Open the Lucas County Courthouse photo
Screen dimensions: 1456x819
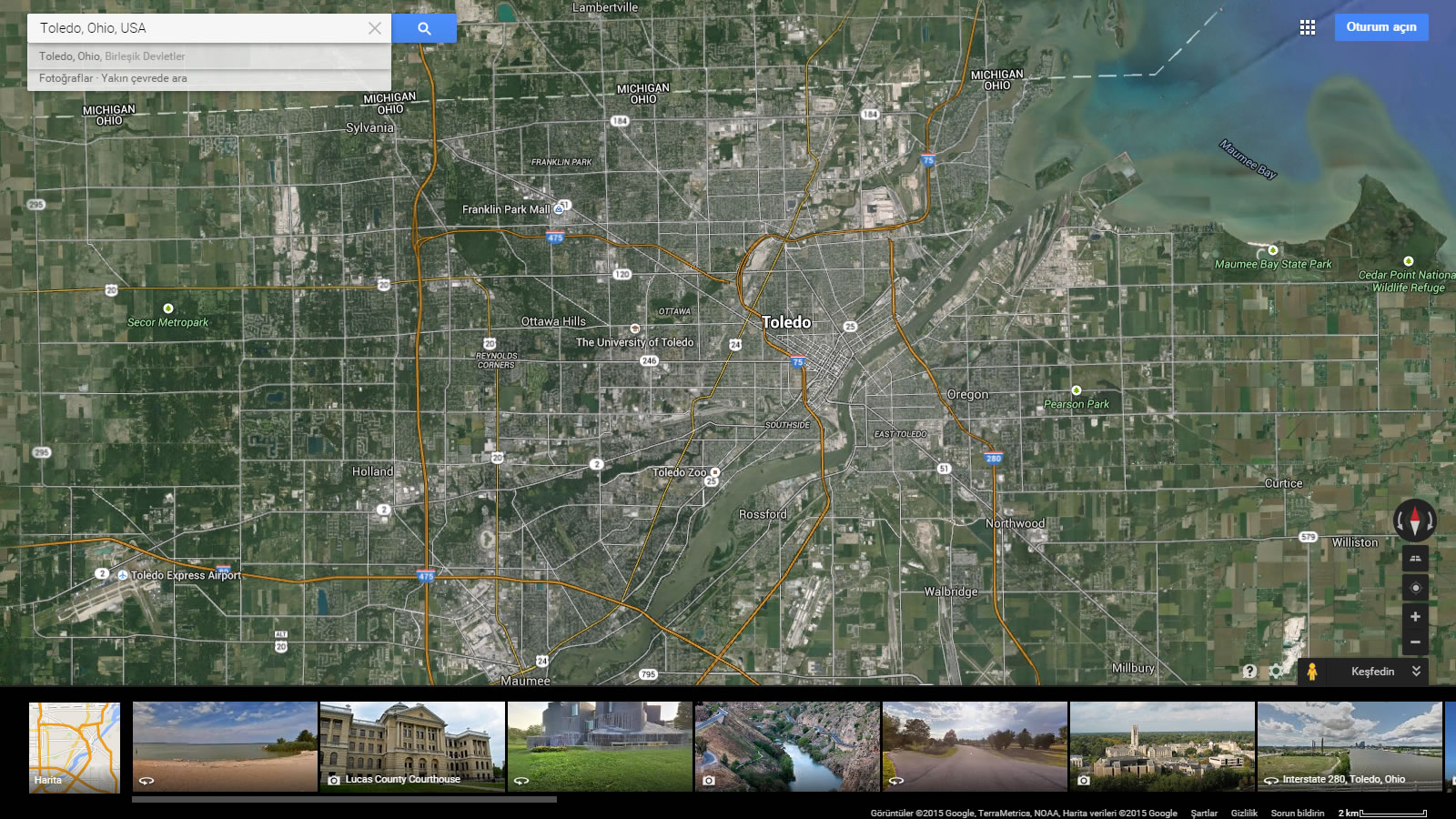coord(412,747)
